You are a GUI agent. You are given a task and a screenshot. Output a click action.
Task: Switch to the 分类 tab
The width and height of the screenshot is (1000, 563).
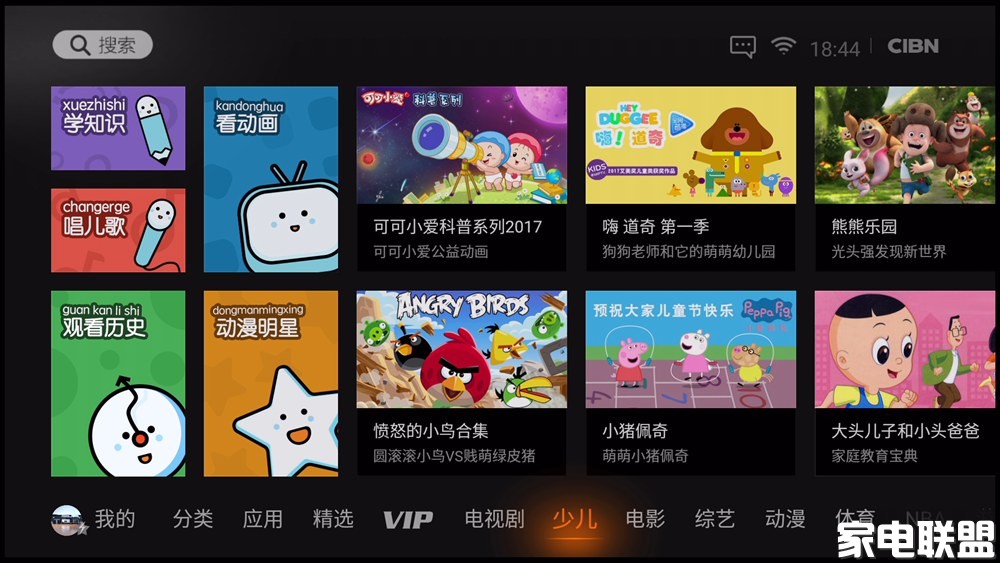coord(193,519)
